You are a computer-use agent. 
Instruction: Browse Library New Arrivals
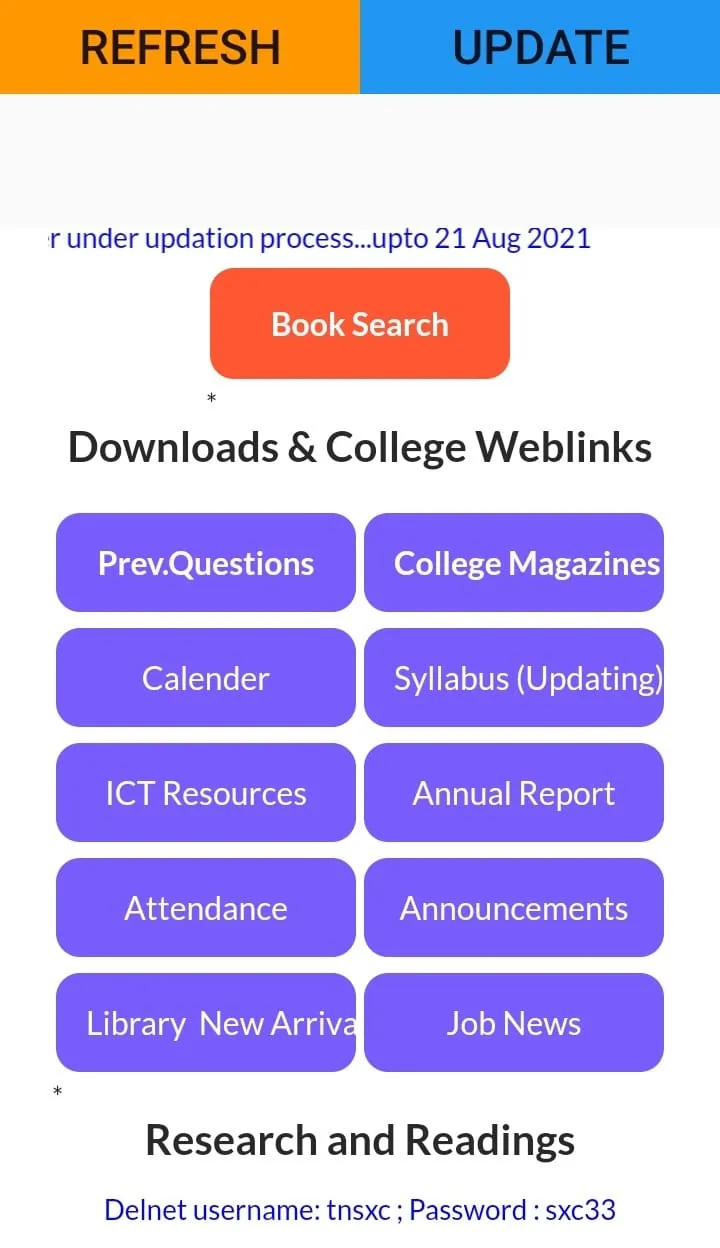(x=206, y=1023)
